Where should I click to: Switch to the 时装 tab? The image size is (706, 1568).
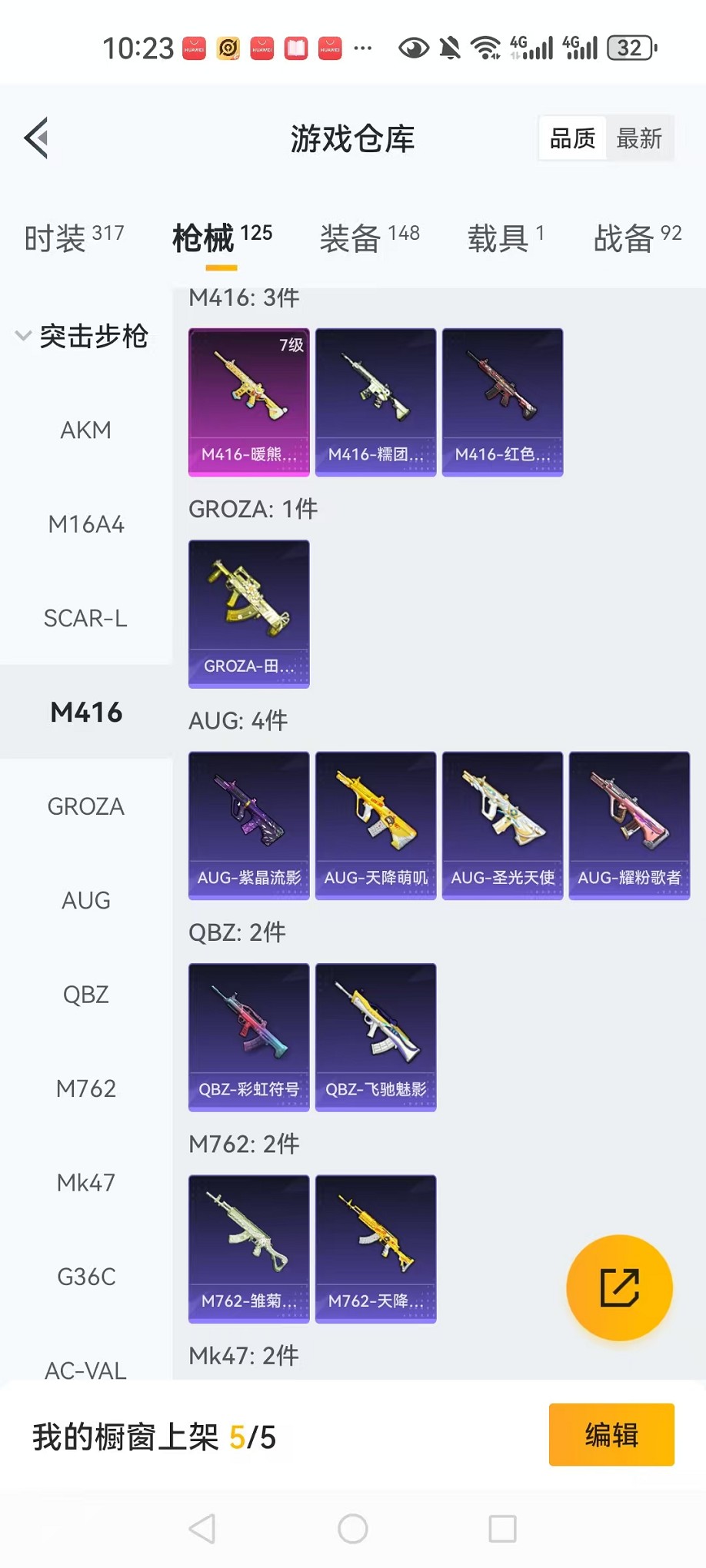click(74, 238)
